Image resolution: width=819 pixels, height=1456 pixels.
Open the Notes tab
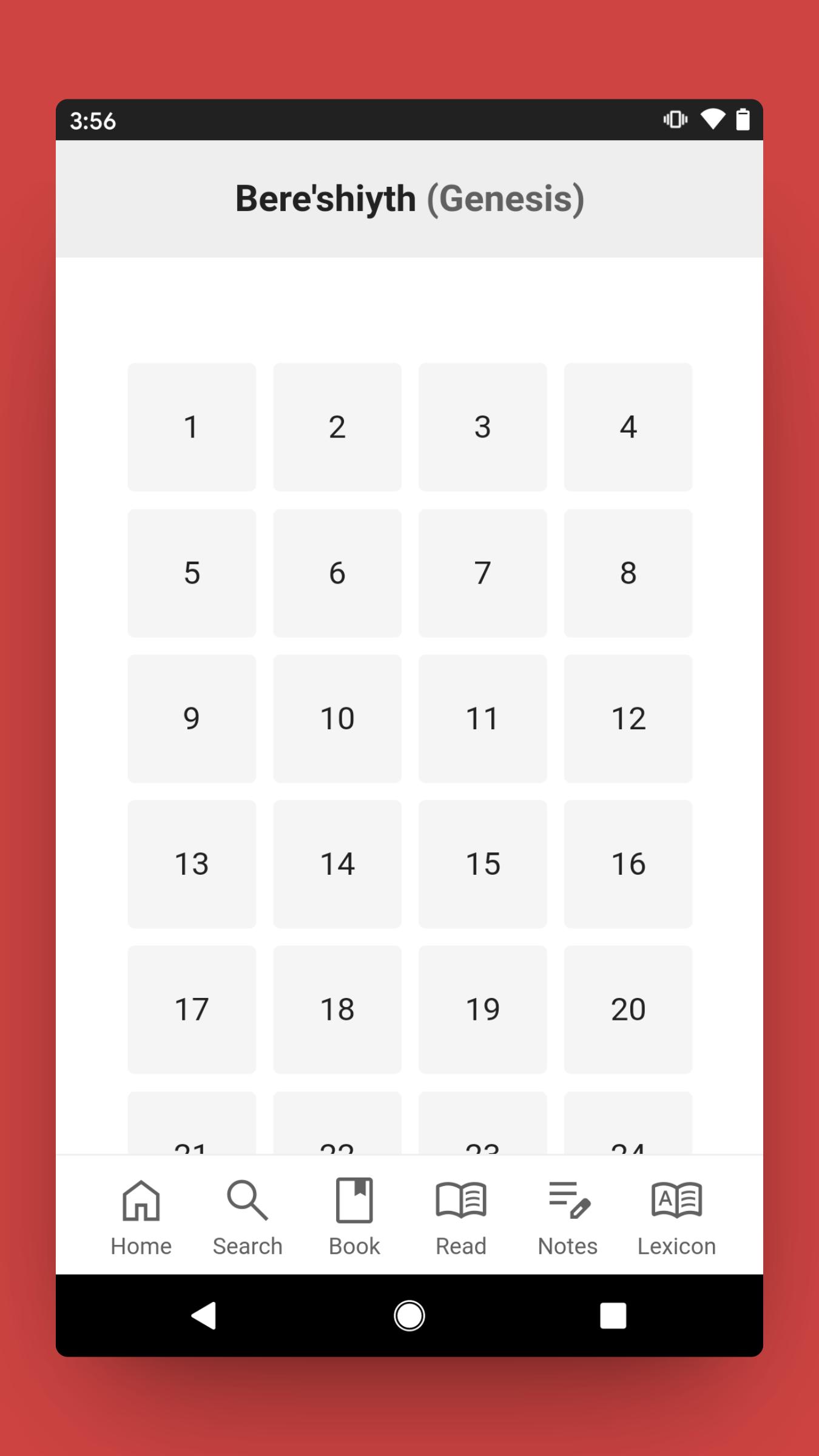[x=568, y=1217]
